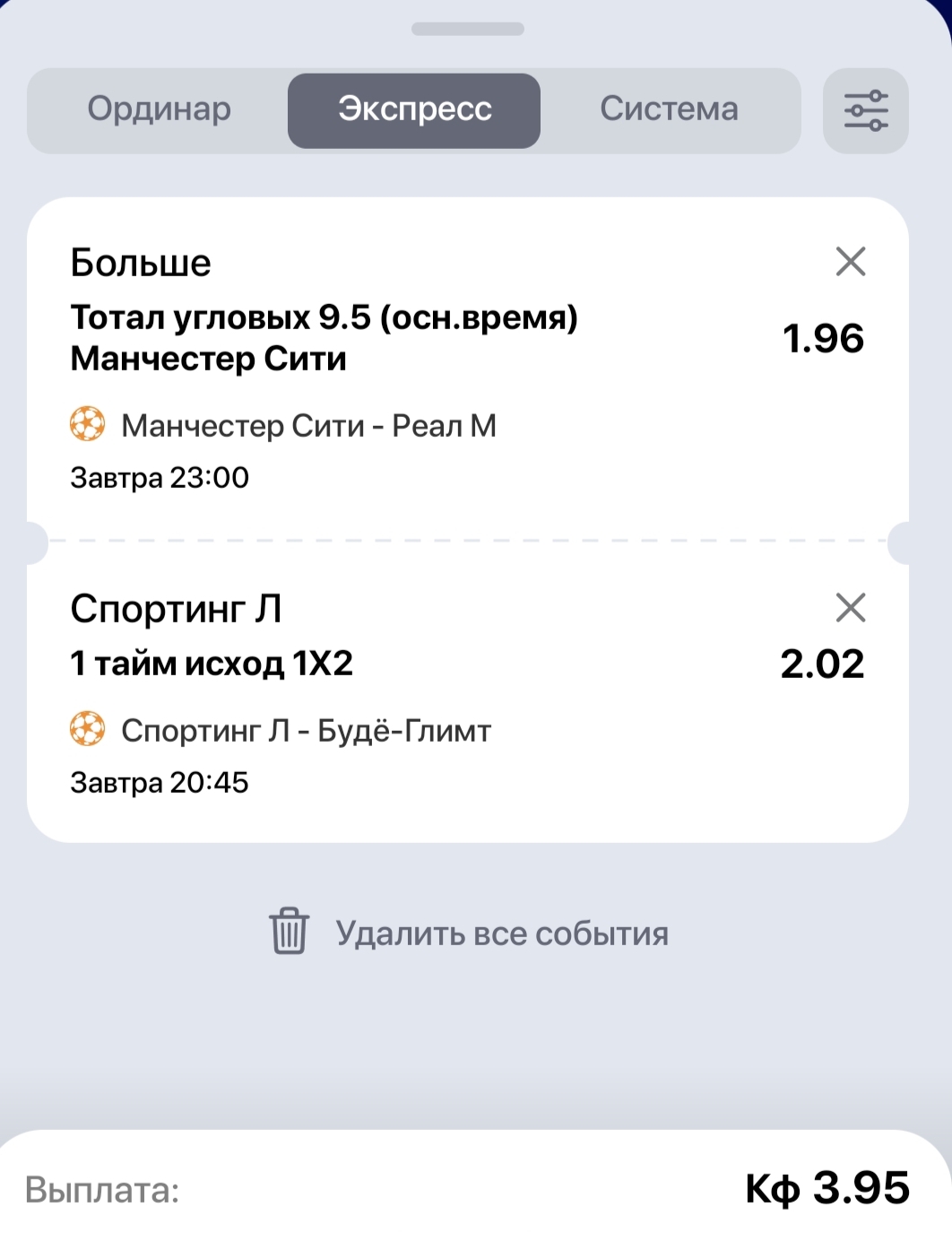Open the Спортинг Л - Будё-Глимт event
The height and width of the screenshot is (1233, 952).
(x=306, y=731)
